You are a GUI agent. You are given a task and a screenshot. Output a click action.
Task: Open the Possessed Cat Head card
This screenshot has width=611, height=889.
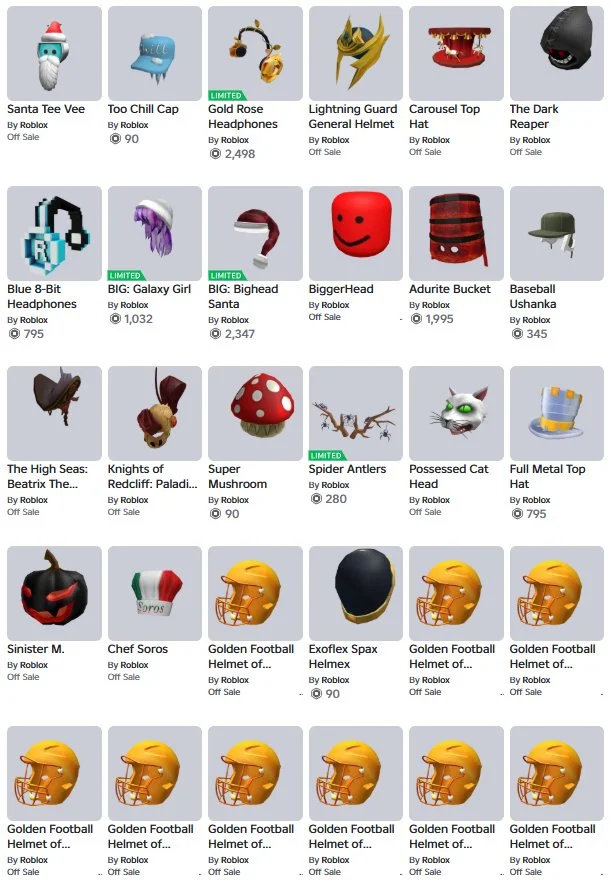coord(456,413)
